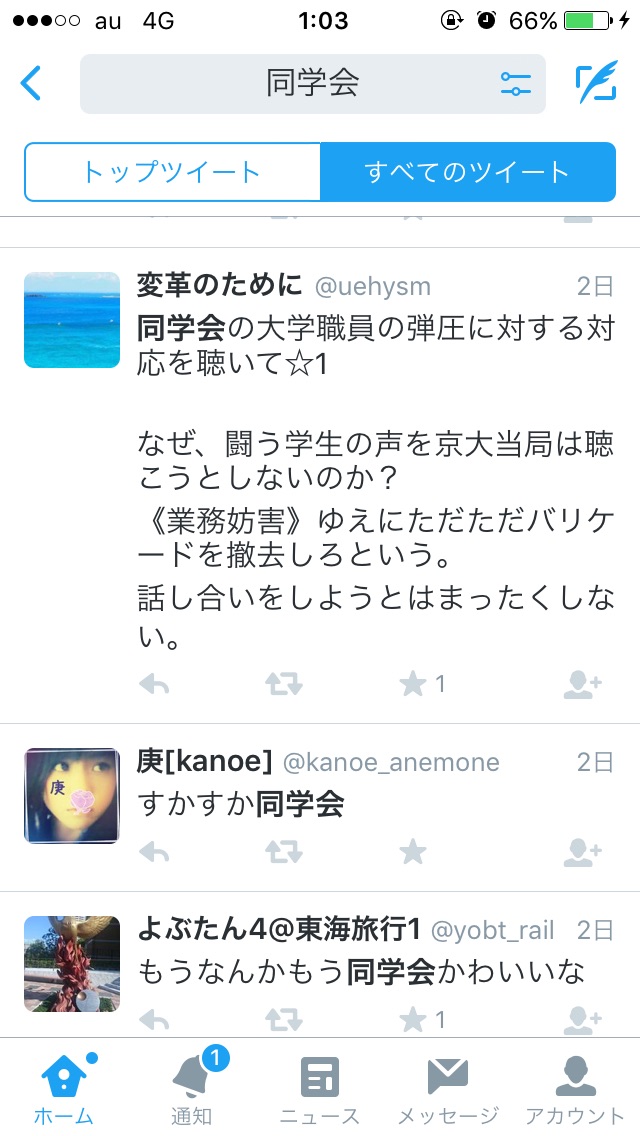Screen dimensions: 640x1136
Task: Open the 通知 notifications tab
Action: (x=190, y=1088)
